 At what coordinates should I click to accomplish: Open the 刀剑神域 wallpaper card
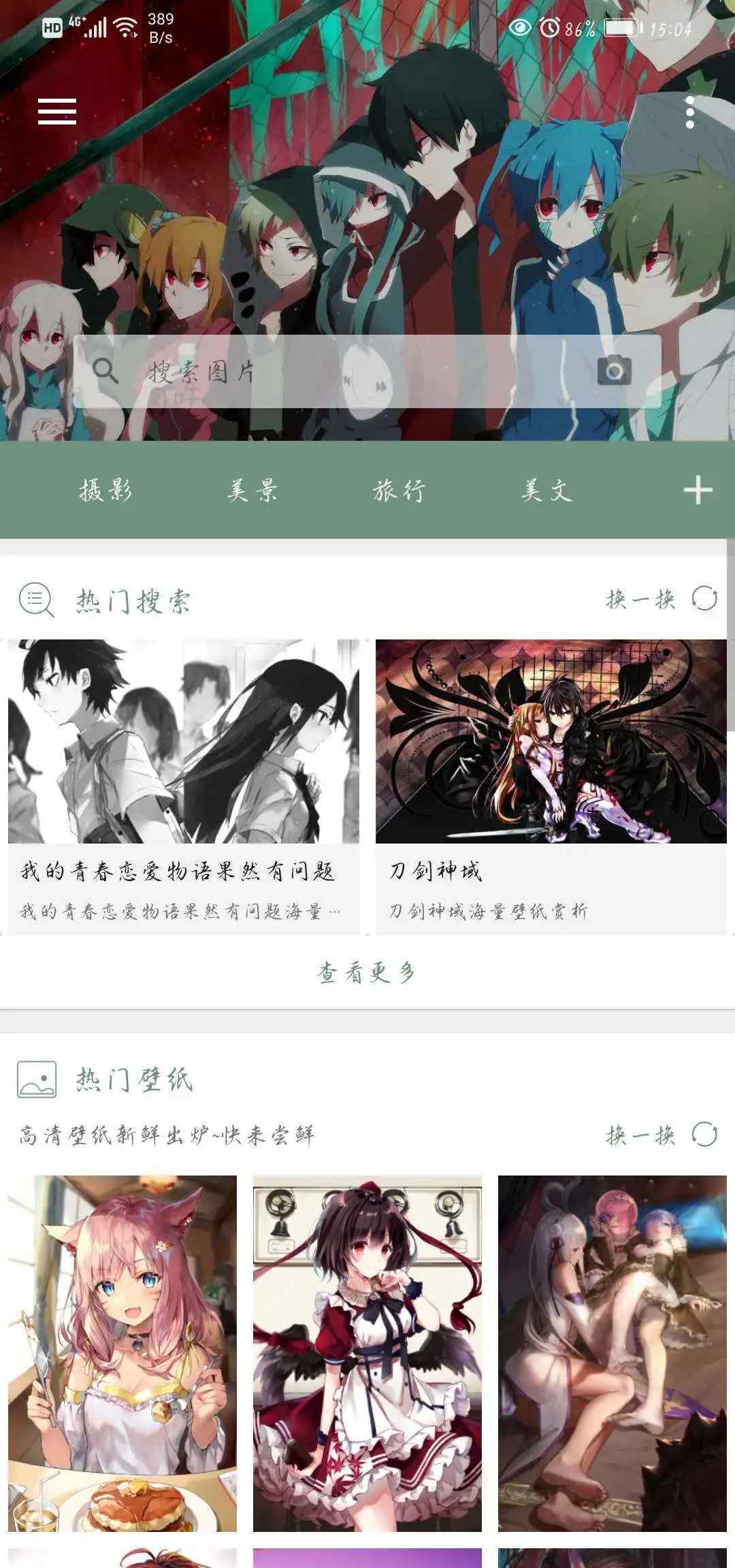[x=551, y=786]
